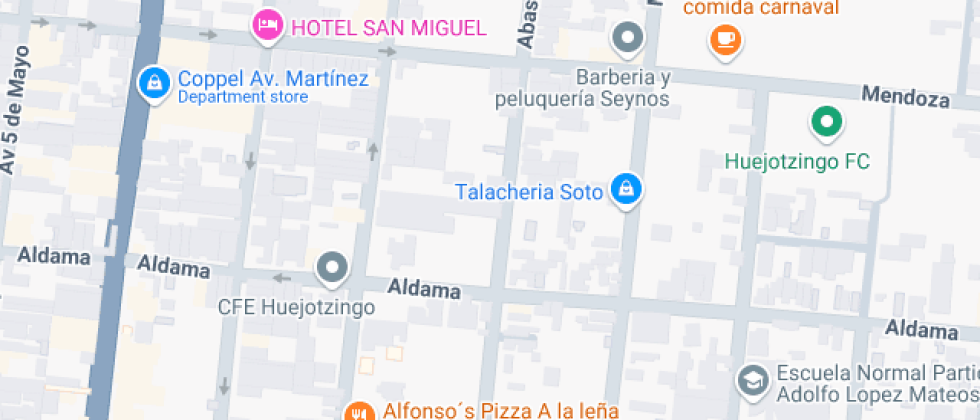Viewport: 980px width, 420px height.
Task: Open the HOTEL SAN MIGUEL map pin
Action: pos(267,25)
